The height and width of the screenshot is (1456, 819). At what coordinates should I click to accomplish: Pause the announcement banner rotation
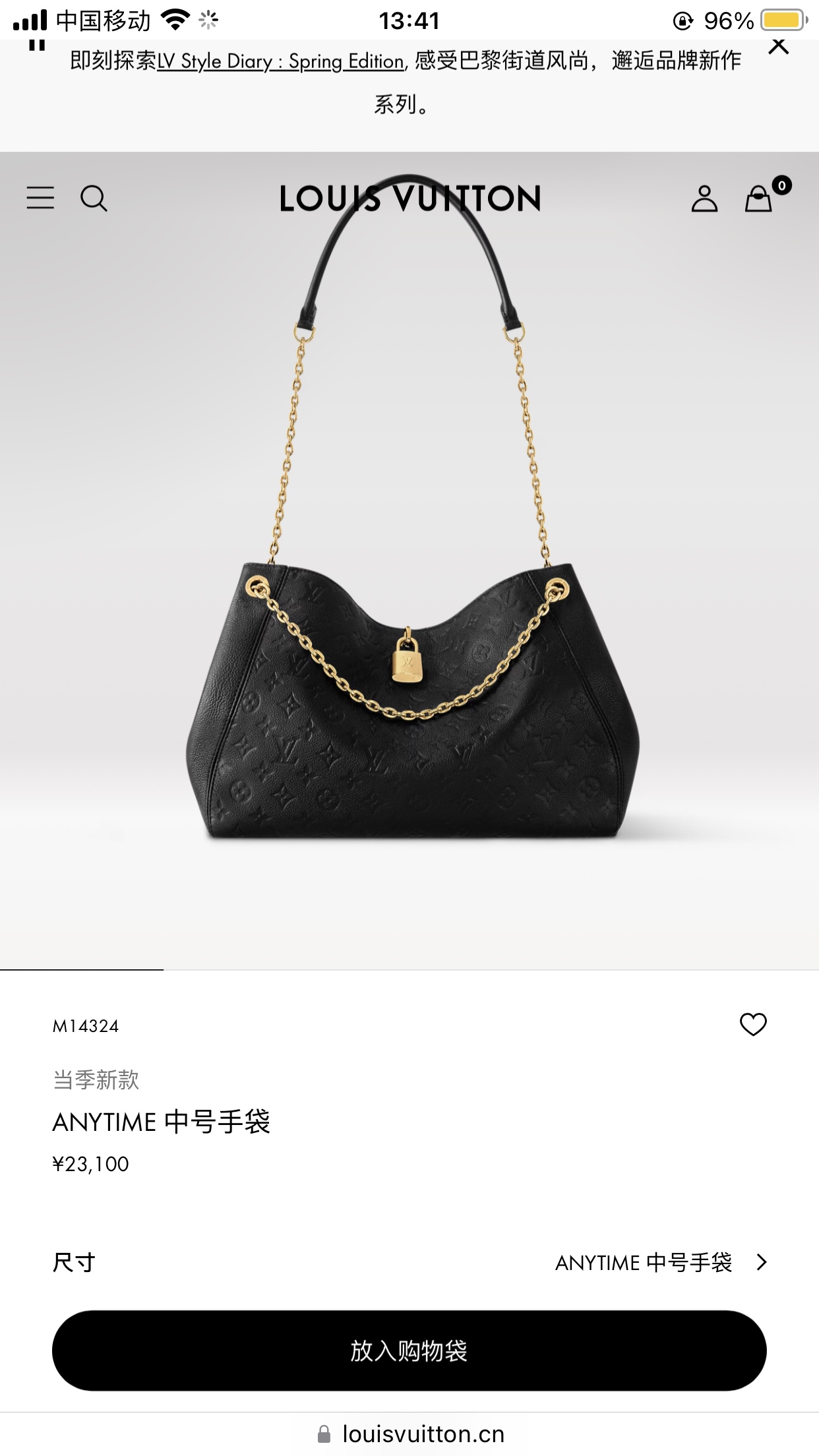37,45
